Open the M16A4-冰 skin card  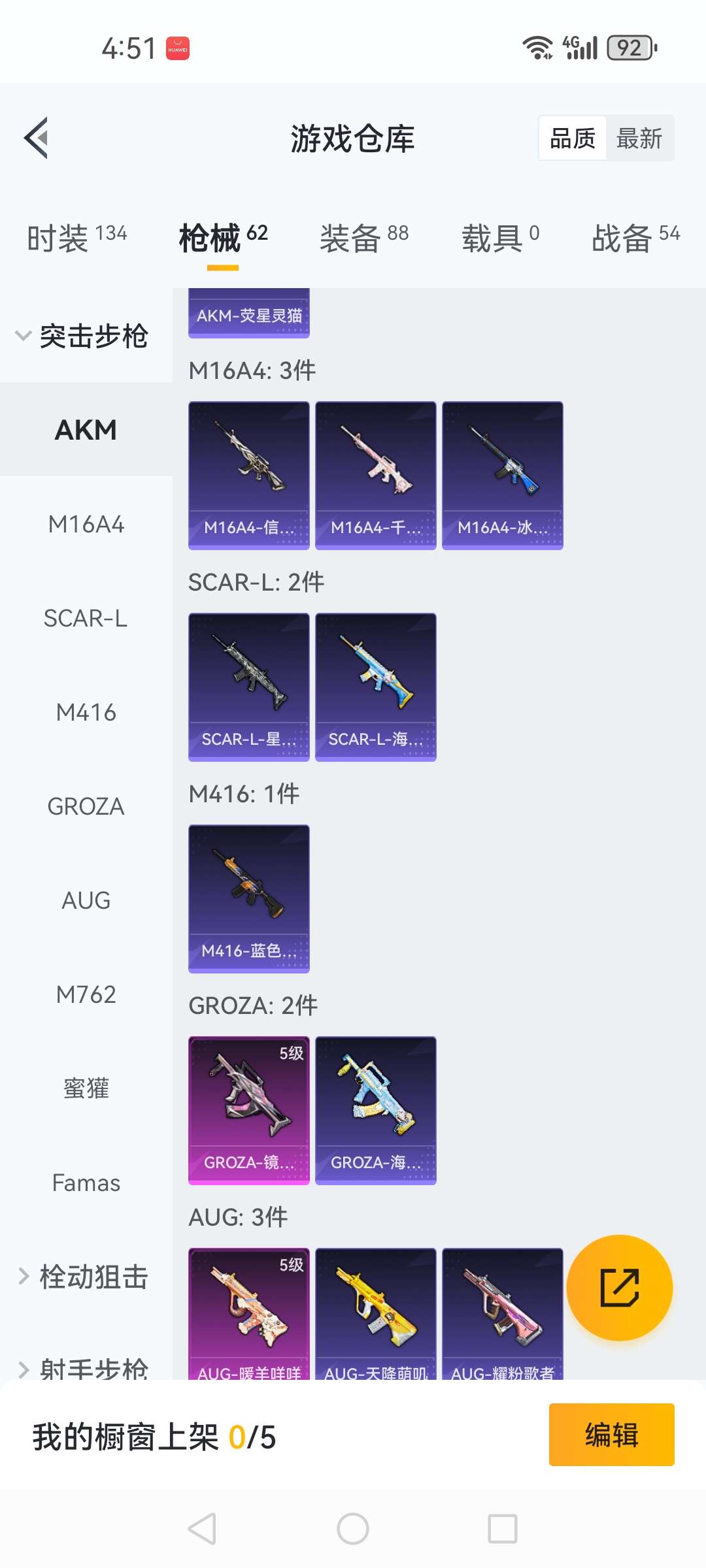point(502,475)
